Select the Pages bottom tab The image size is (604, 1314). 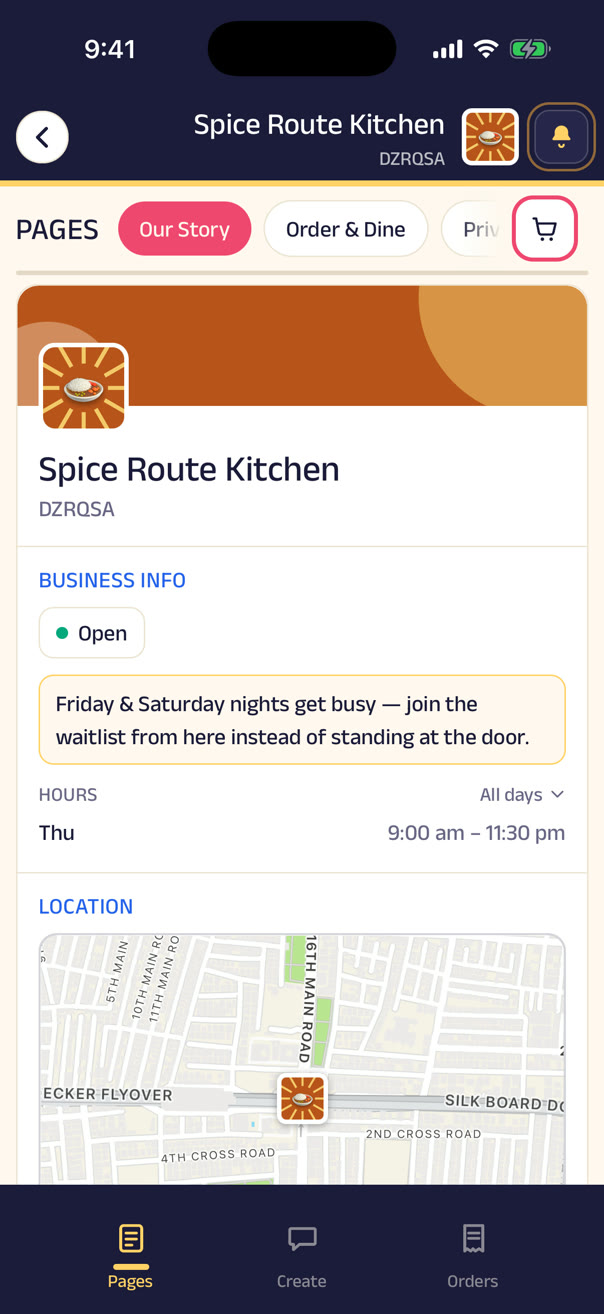130,1255
